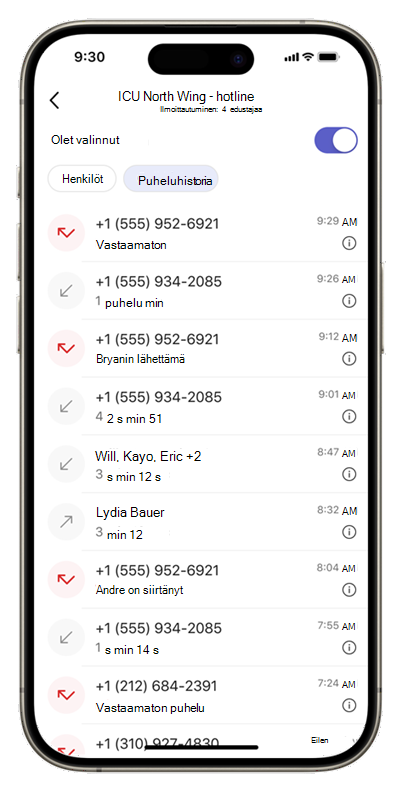The image size is (402, 792).
Task: View info for the 9:26 AM call
Action: 349,301
